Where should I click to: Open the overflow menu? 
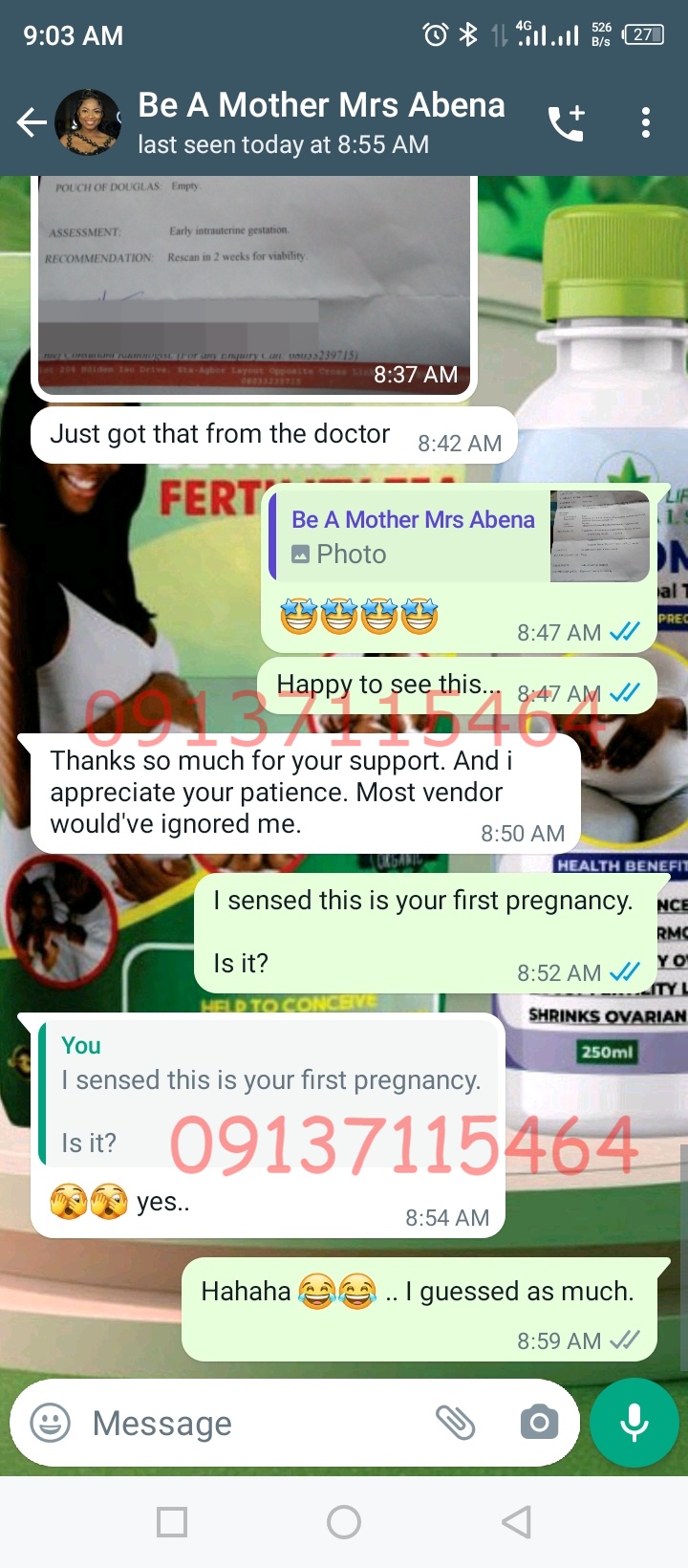pyautogui.click(x=646, y=123)
